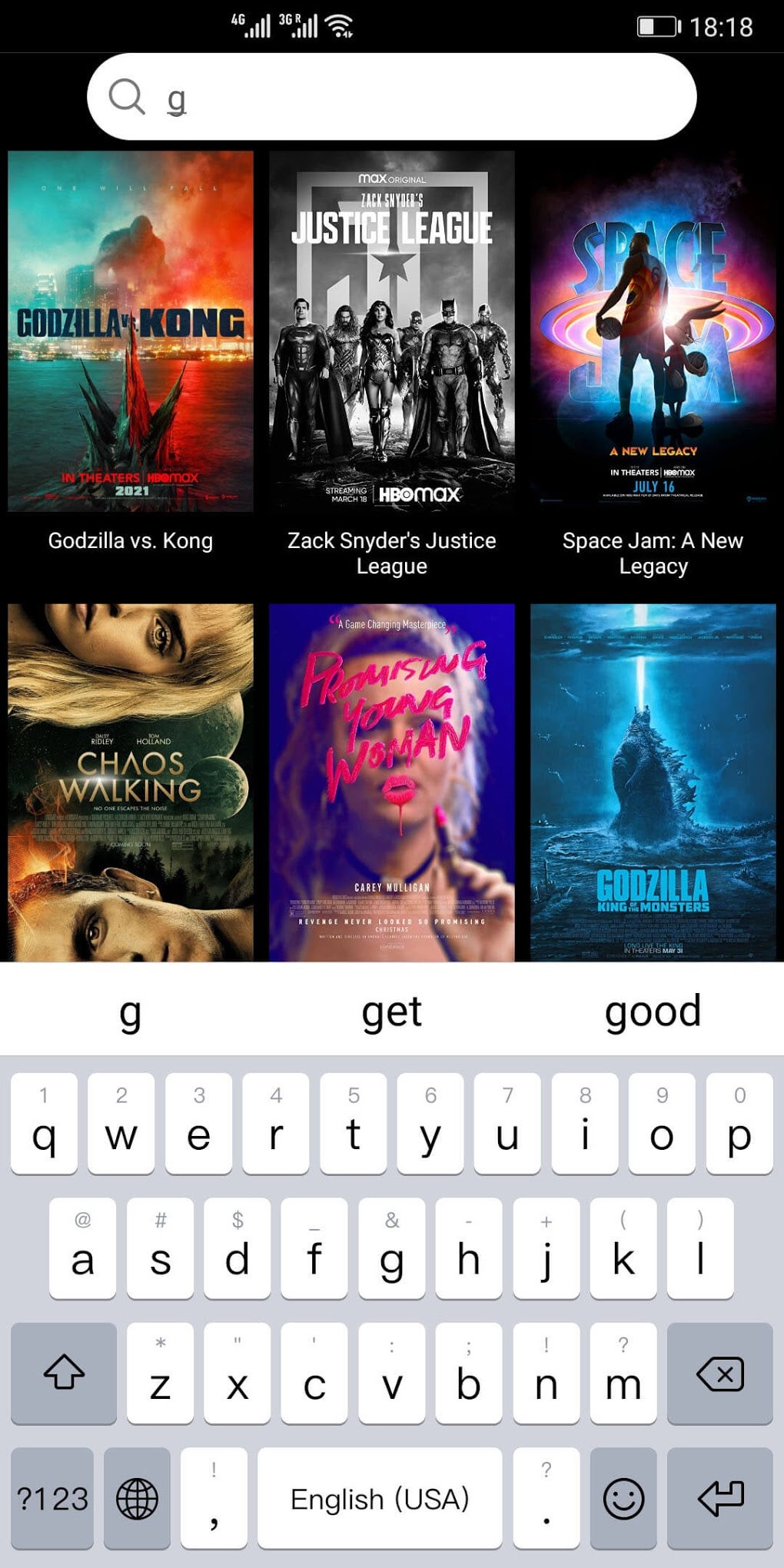The height and width of the screenshot is (1568, 784).
Task: Switch keyboard language with the globe key
Action: (x=137, y=1498)
